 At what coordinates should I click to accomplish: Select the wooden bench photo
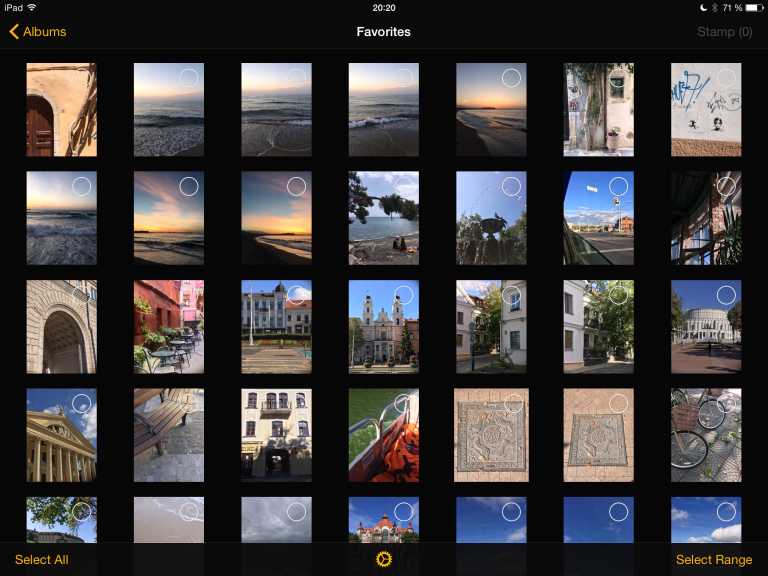pyautogui.click(x=168, y=435)
